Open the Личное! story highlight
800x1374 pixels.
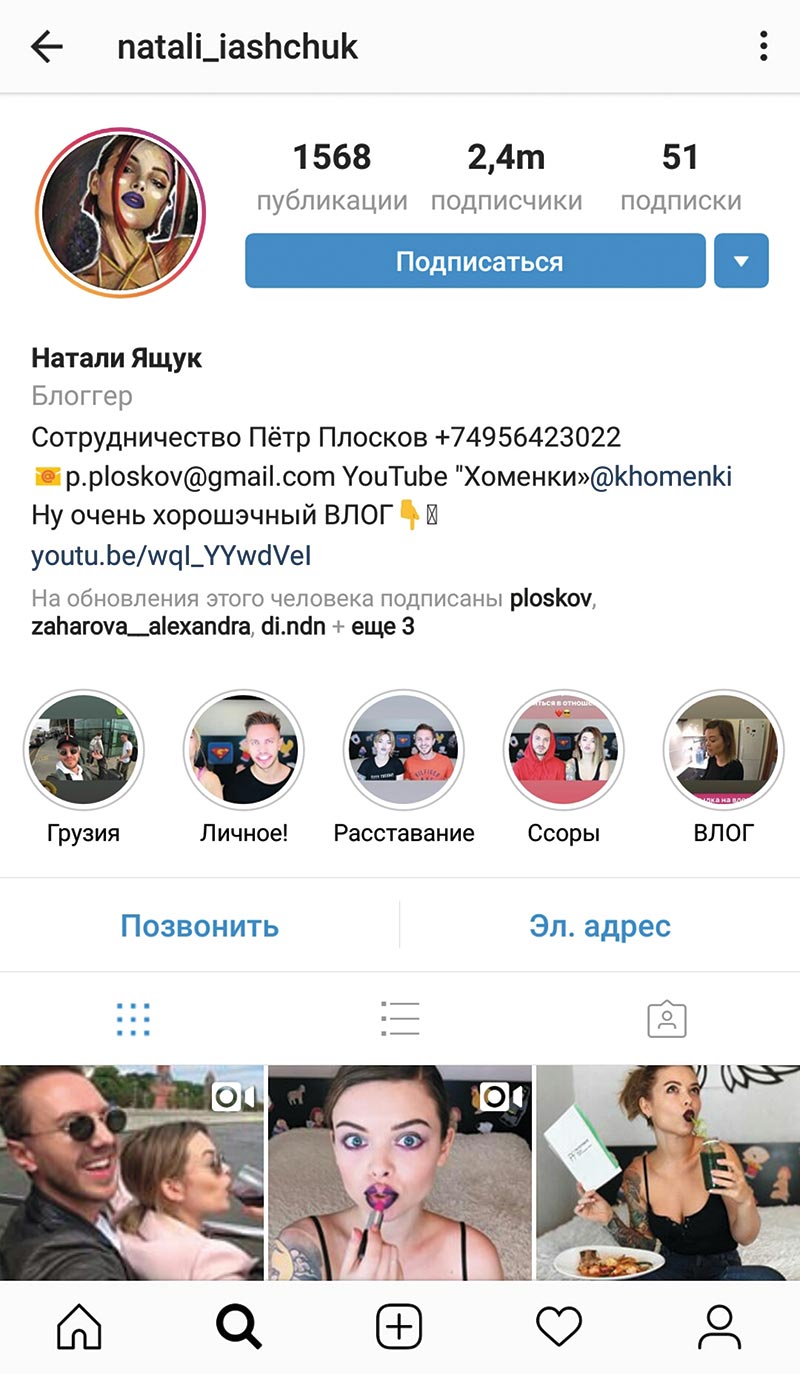pos(243,750)
